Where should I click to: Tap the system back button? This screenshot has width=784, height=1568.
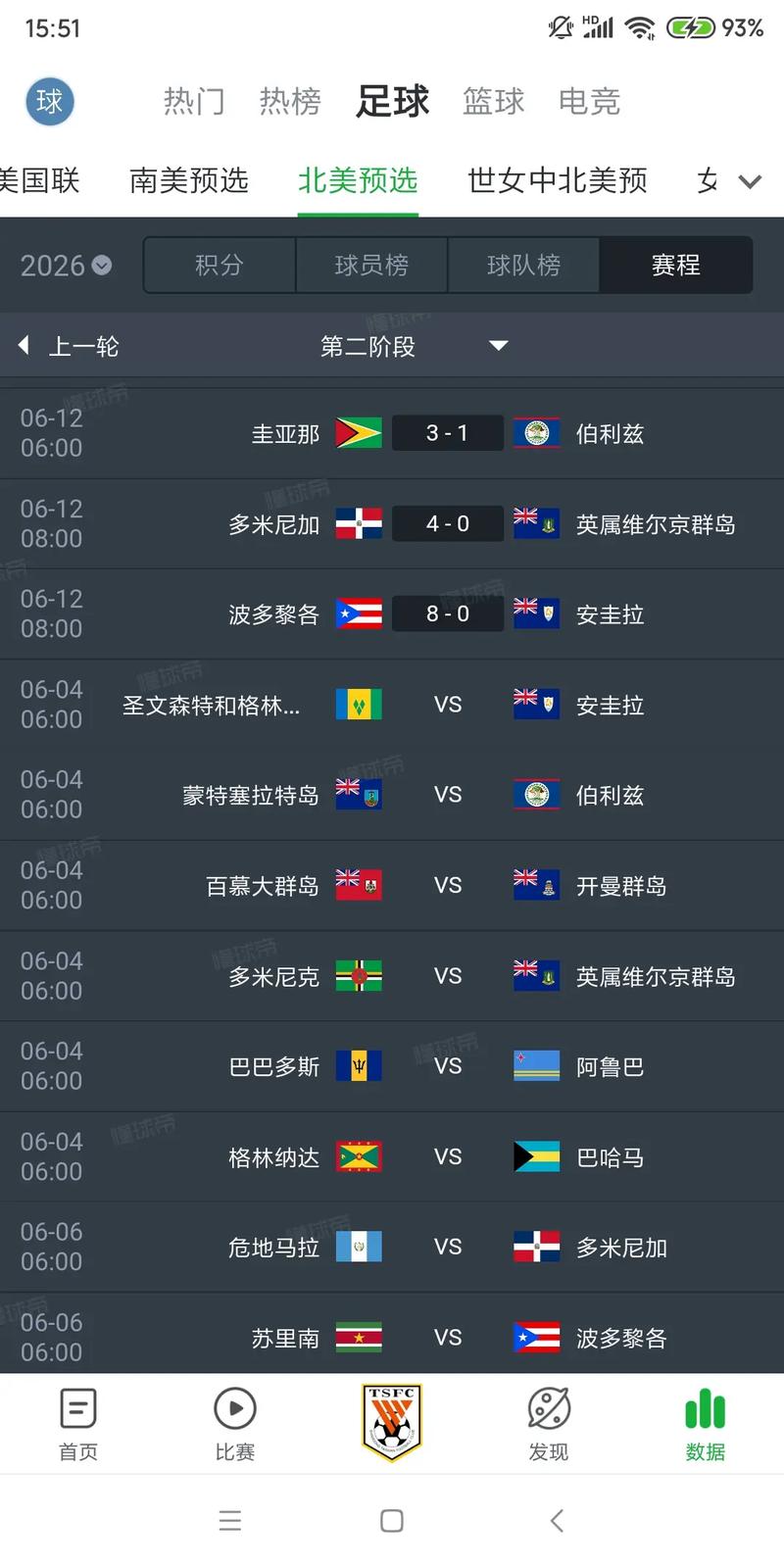(x=557, y=1521)
